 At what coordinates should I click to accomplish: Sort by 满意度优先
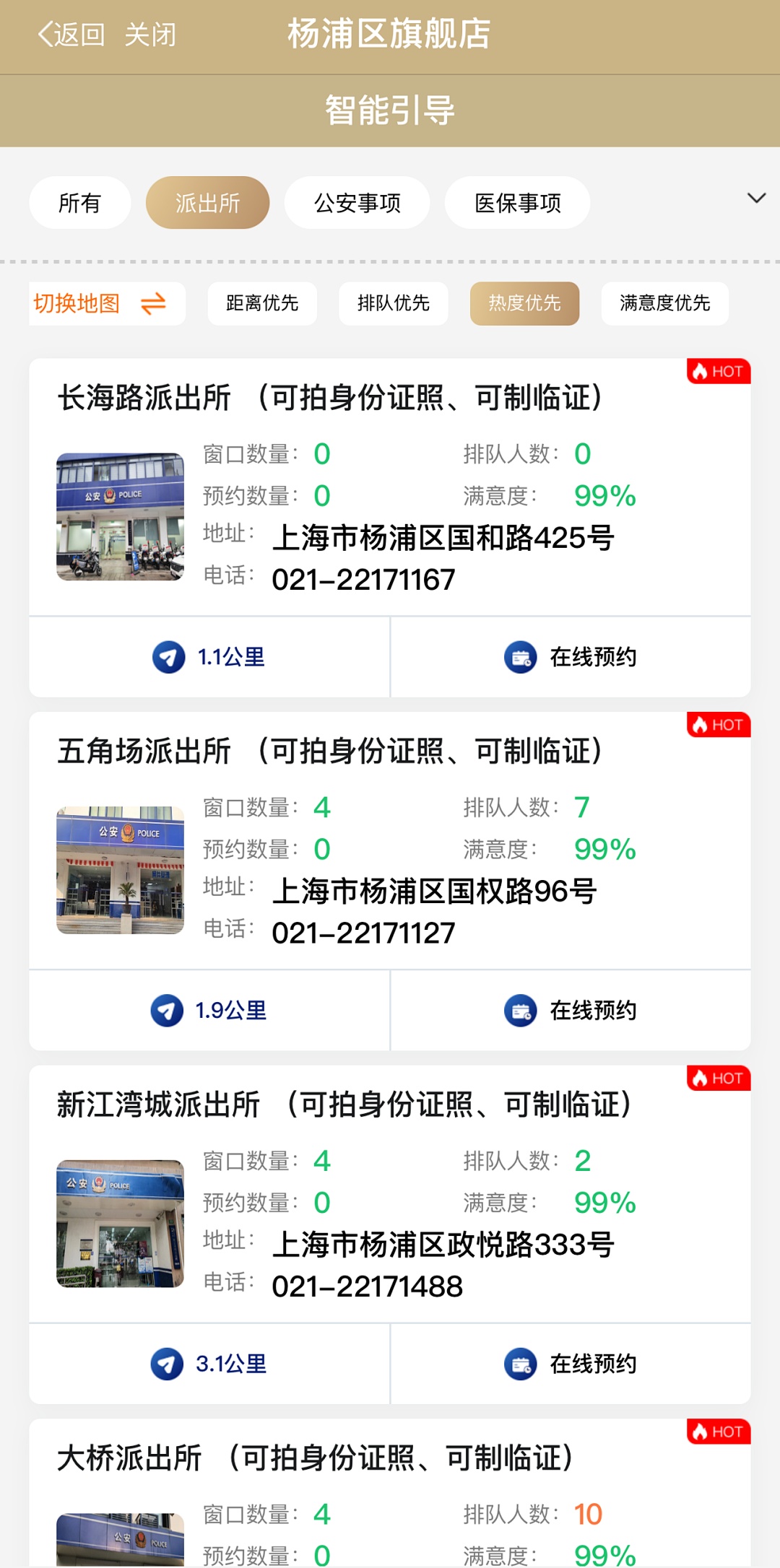click(x=664, y=303)
